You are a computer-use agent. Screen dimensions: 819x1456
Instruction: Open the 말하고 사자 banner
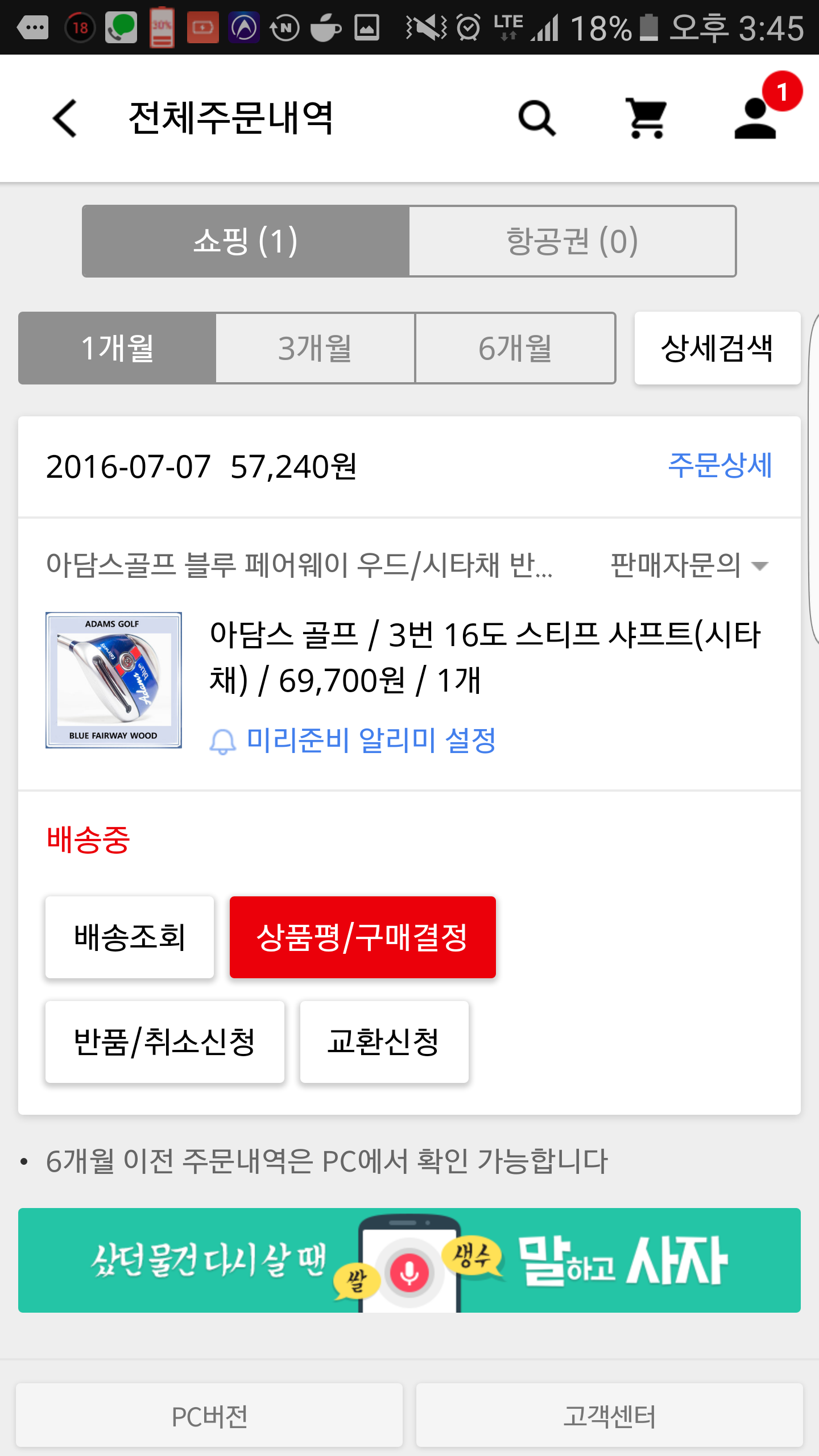tap(409, 1260)
